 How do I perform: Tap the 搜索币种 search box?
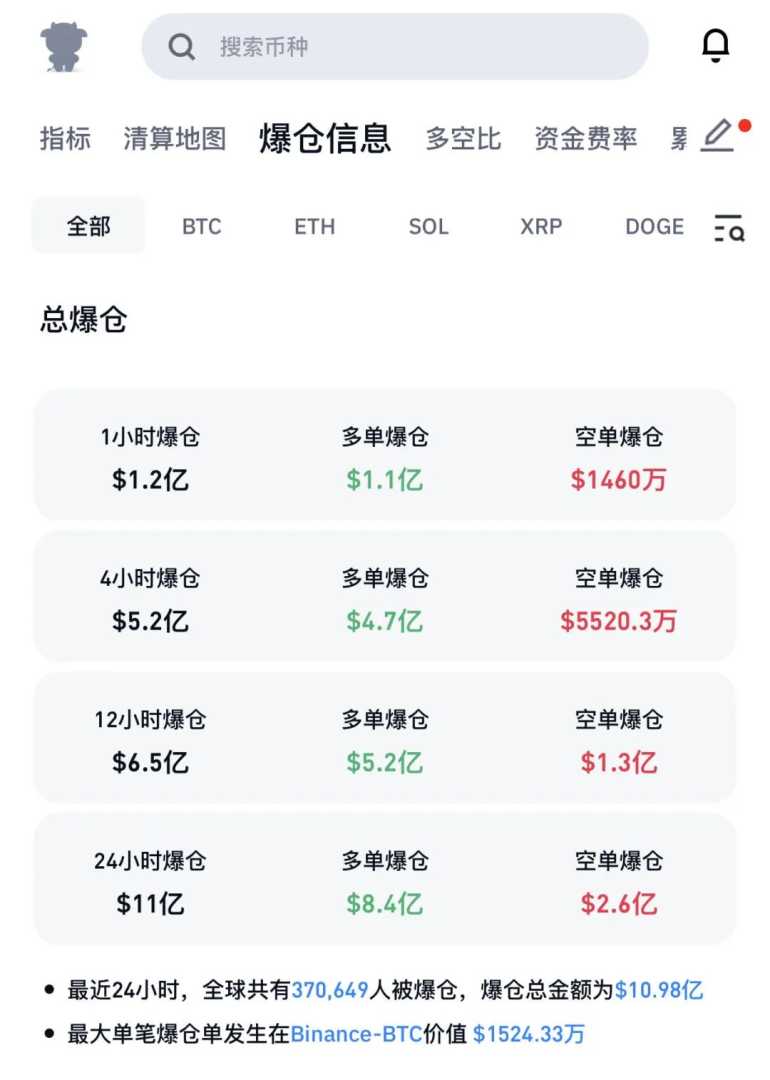coord(395,47)
